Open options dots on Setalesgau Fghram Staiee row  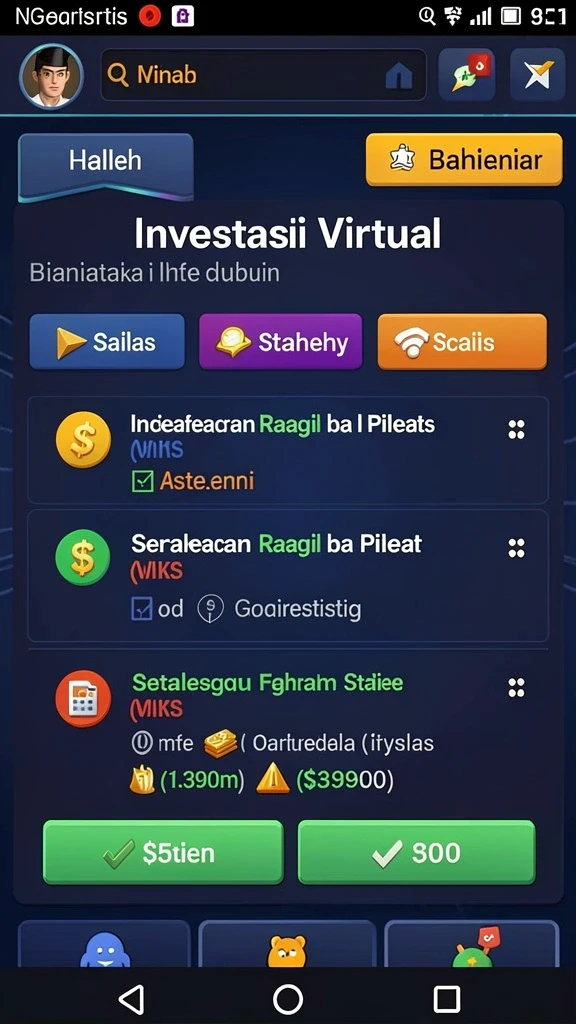(517, 687)
